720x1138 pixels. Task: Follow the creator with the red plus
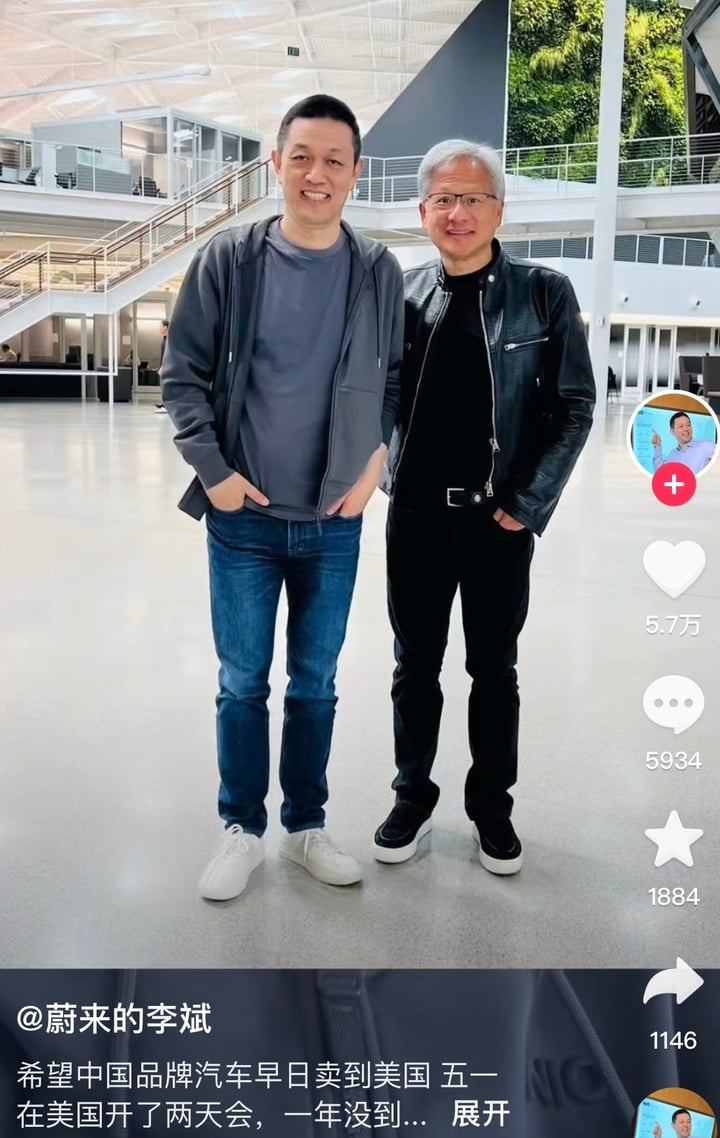pyautogui.click(x=673, y=485)
